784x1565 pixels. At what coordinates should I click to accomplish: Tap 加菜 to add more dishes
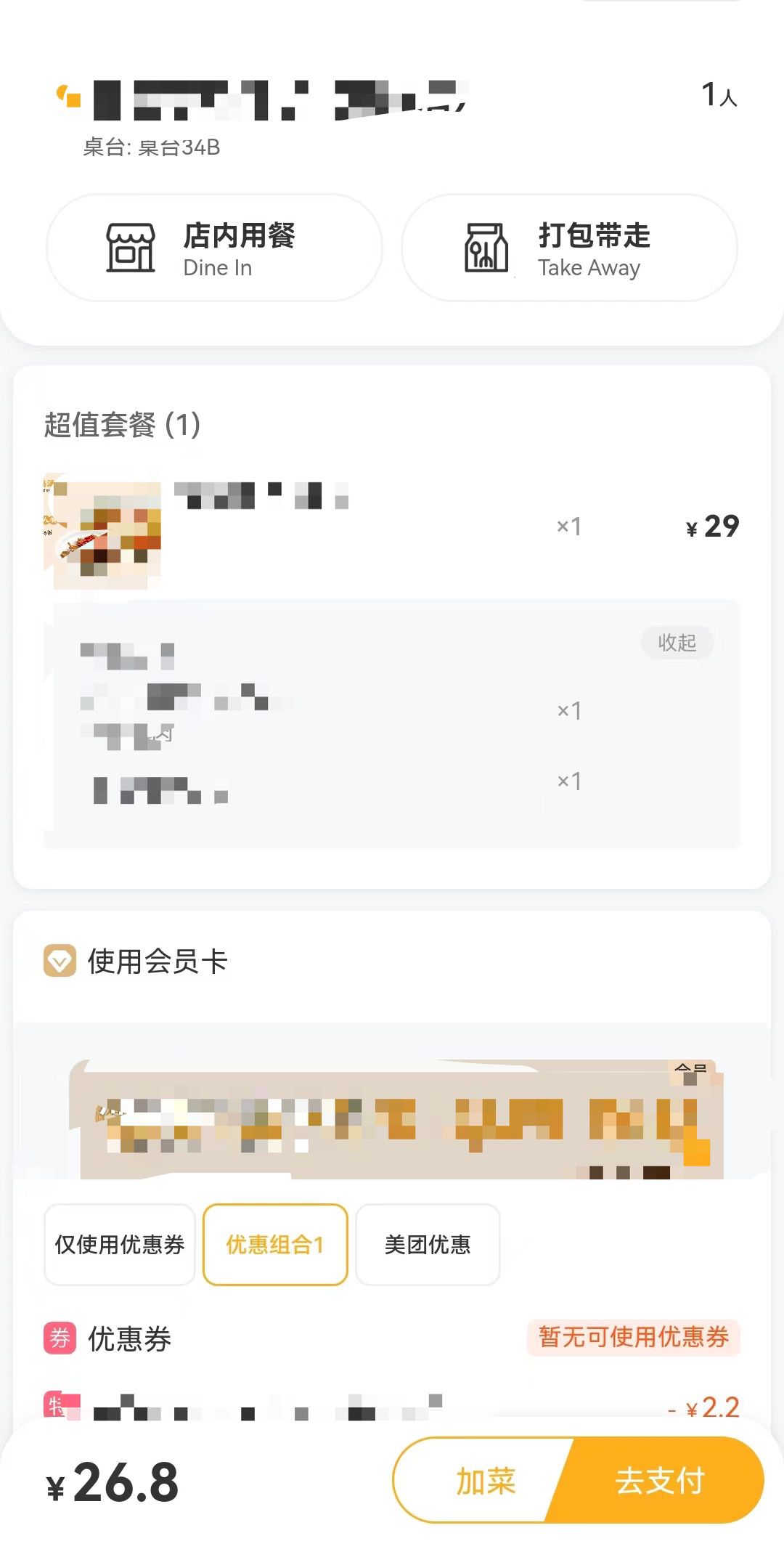click(485, 1481)
